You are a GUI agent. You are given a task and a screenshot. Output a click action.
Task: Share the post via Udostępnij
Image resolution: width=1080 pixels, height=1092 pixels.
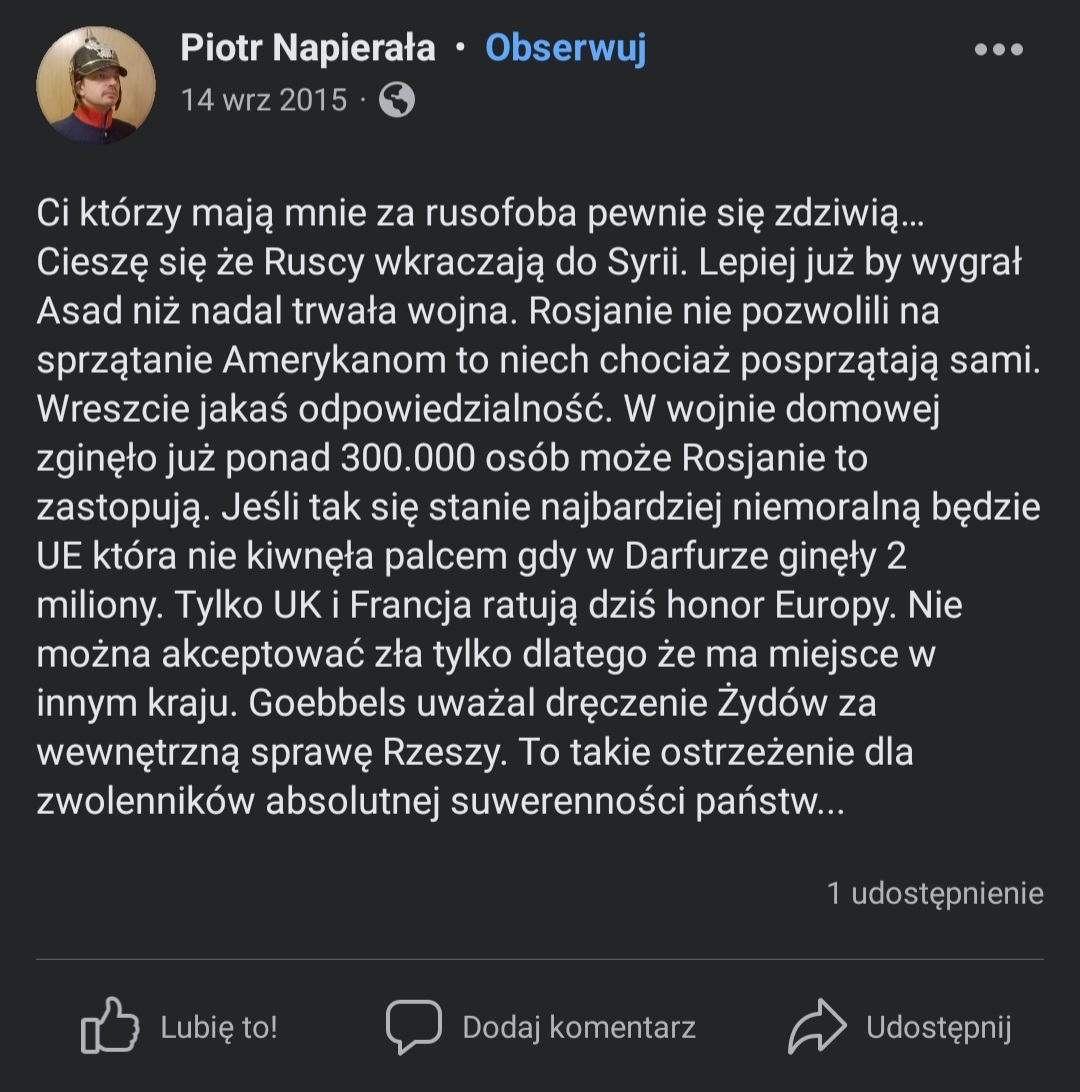click(x=900, y=1027)
